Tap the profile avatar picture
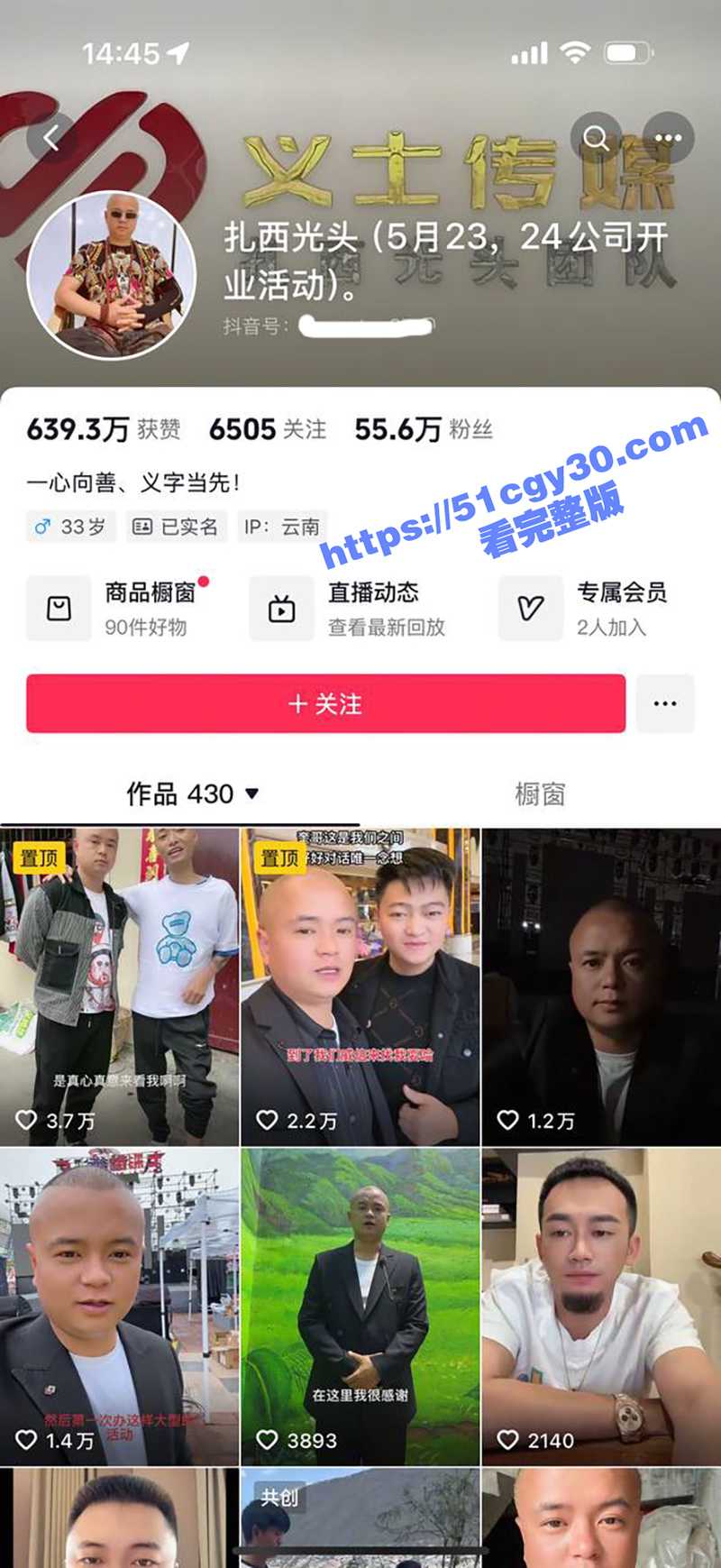 coord(112,276)
